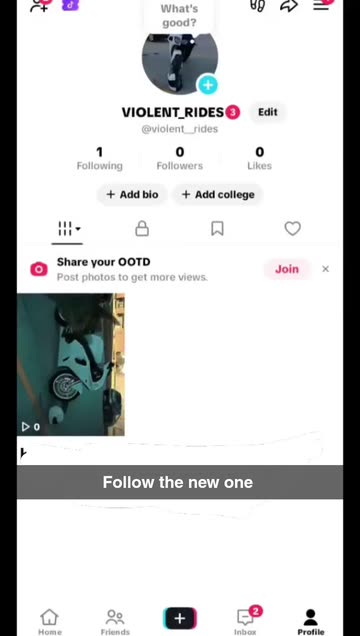Open the posts grid tab dropdown
This screenshot has height=636, width=360.
[69, 229]
